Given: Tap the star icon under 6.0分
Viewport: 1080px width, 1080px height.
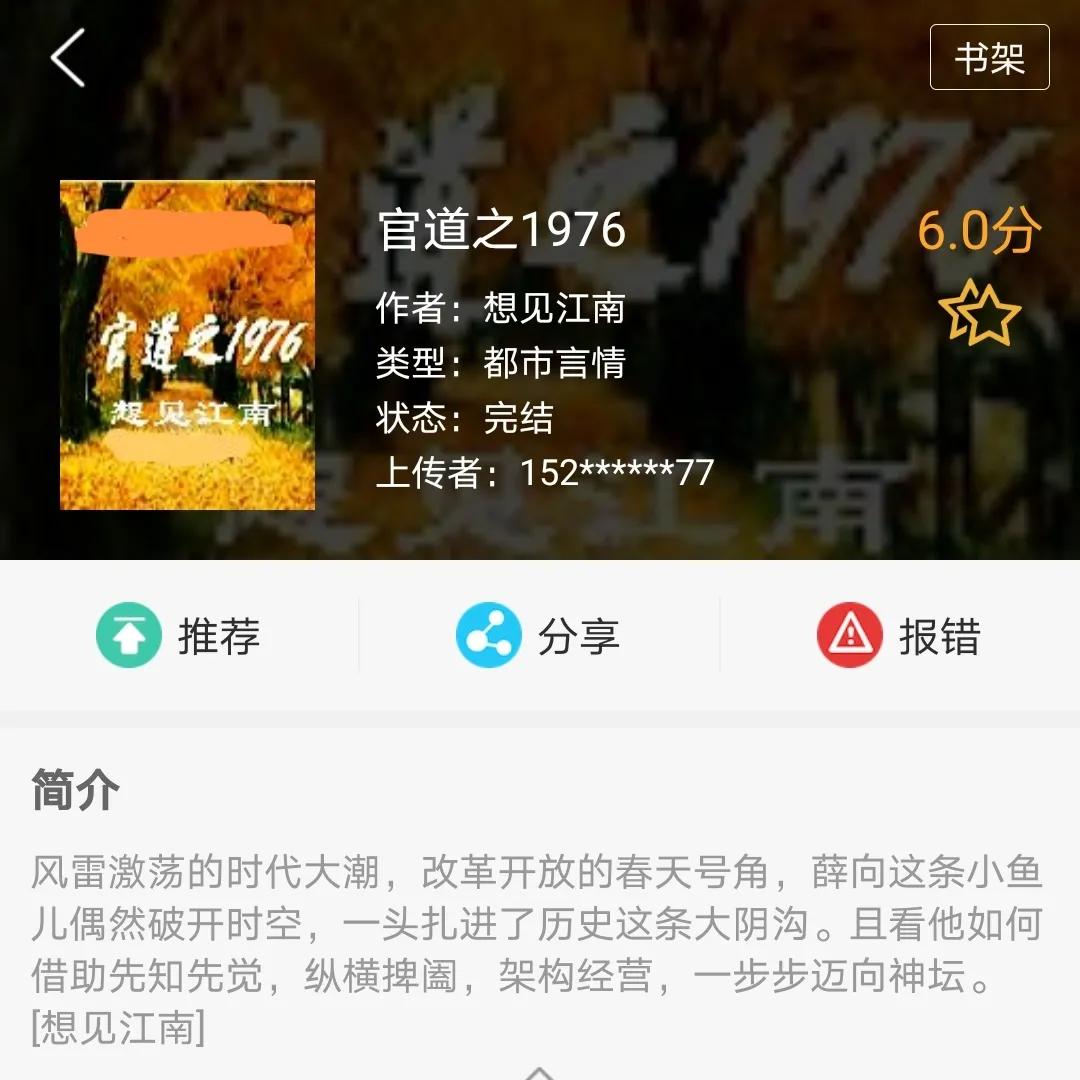Looking at the screenshot, I should (980, 314).
